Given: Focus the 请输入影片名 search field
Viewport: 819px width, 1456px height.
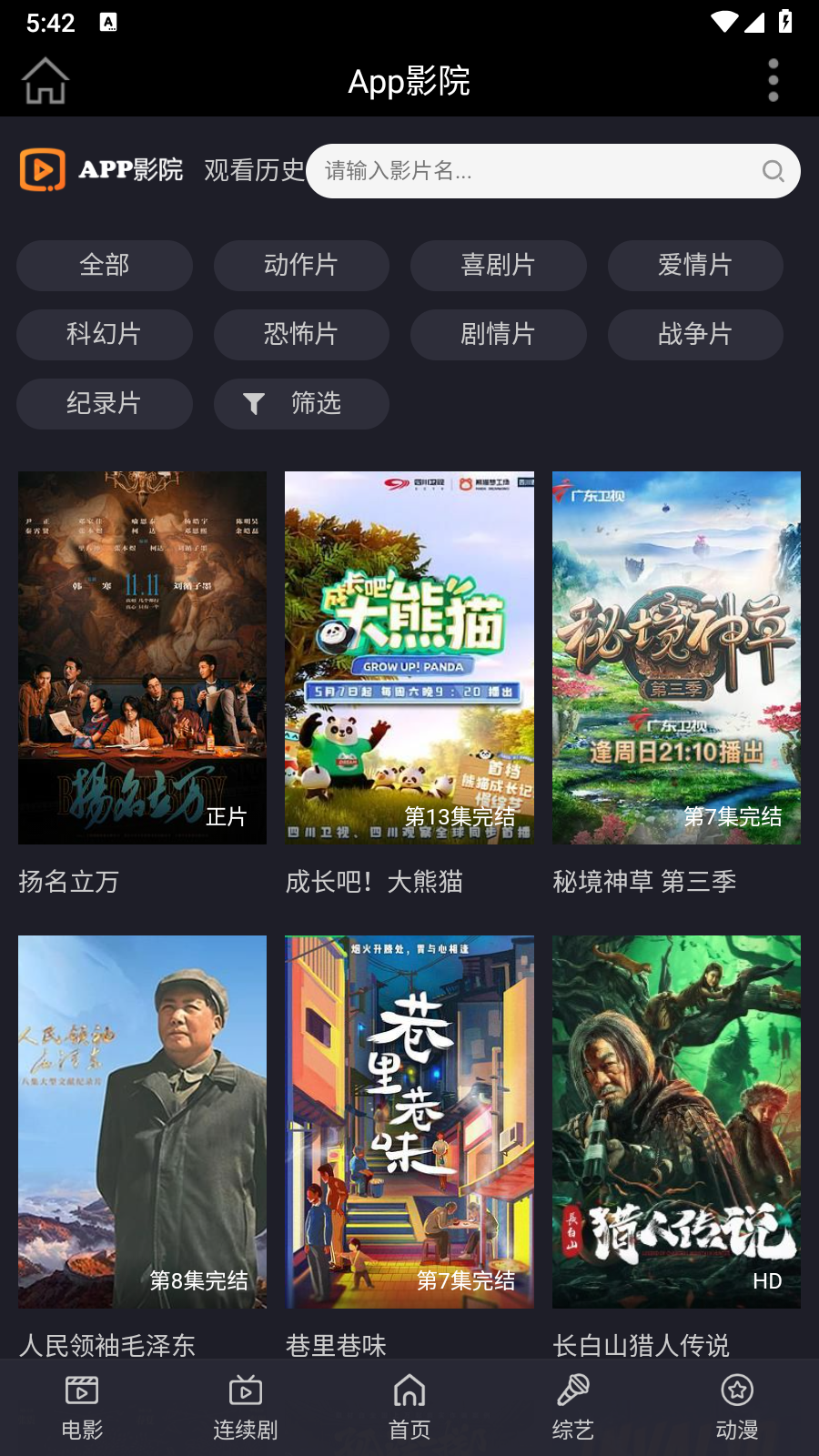Looking at the screenshot, I should click(553, 171).
